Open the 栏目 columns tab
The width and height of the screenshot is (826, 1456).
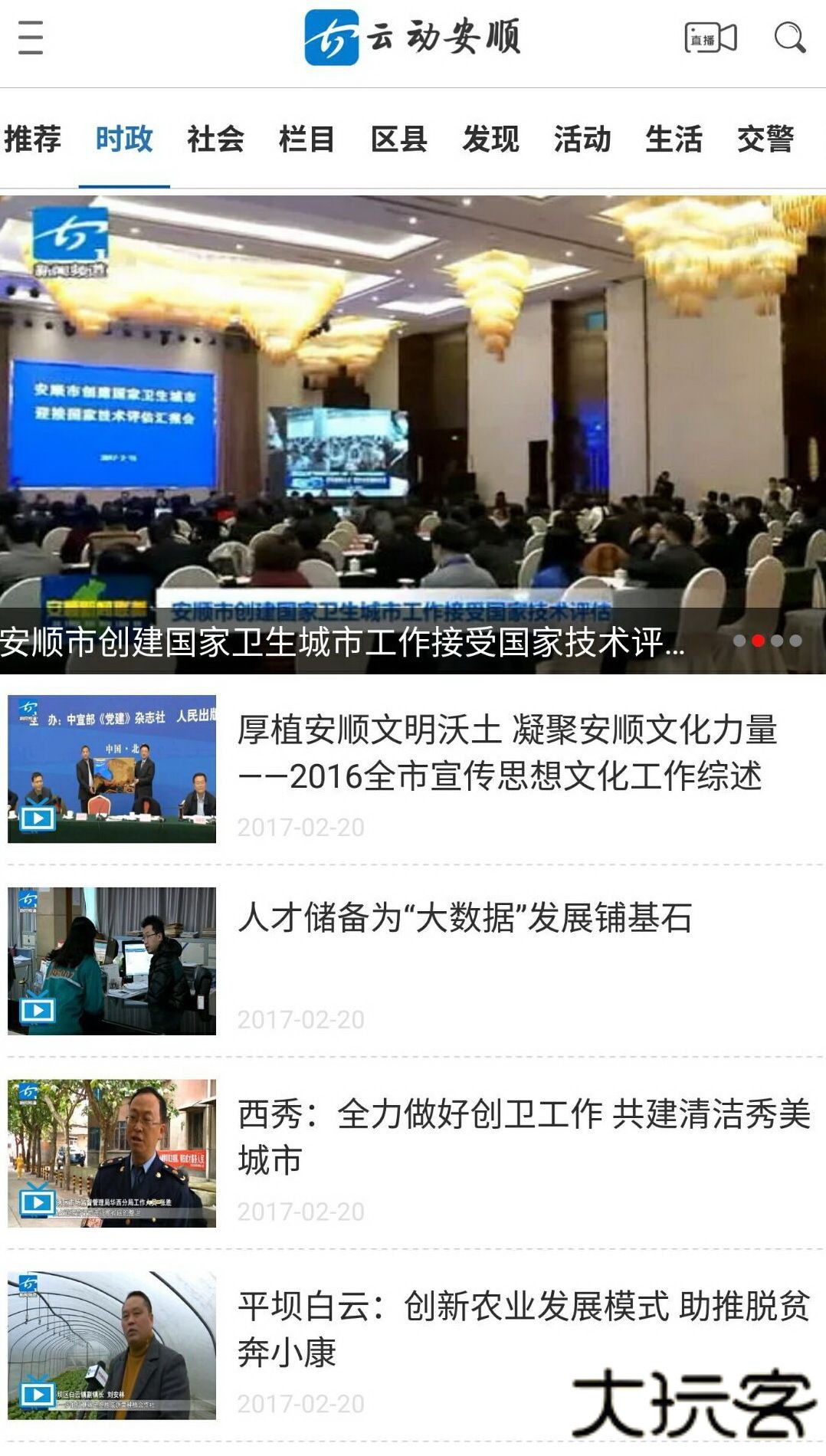(x=307, y=141)
